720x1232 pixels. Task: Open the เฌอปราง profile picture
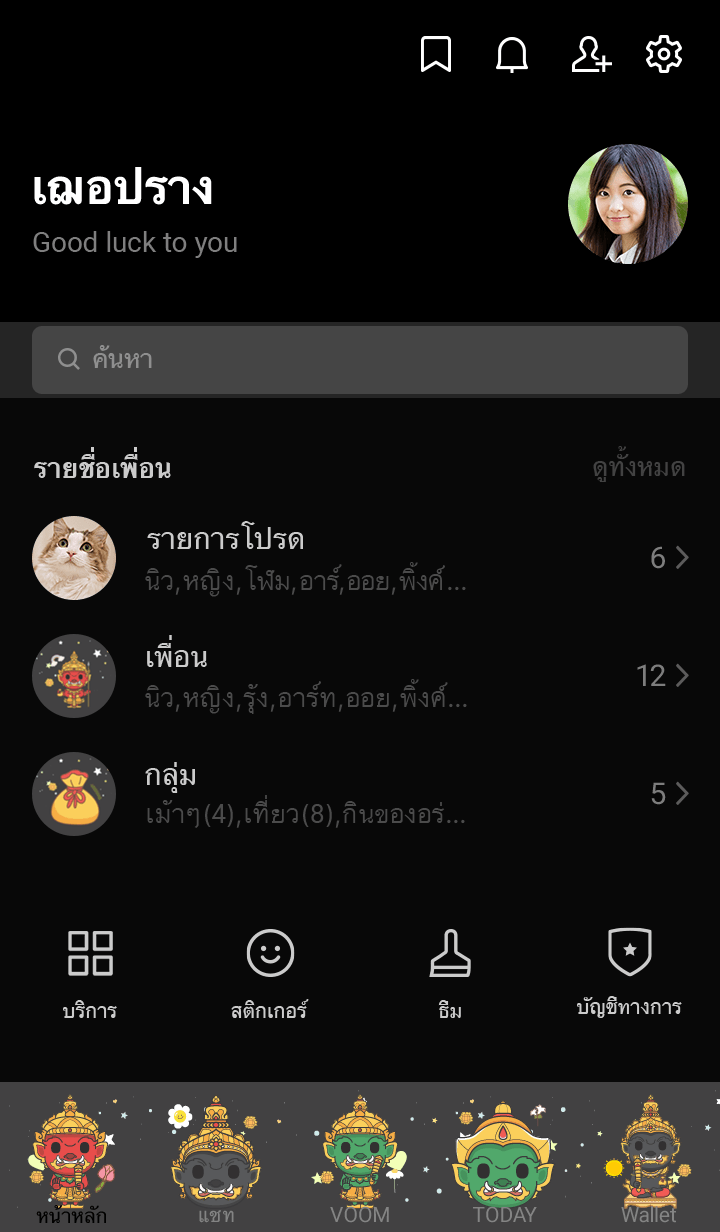click(x=628, y=204)
